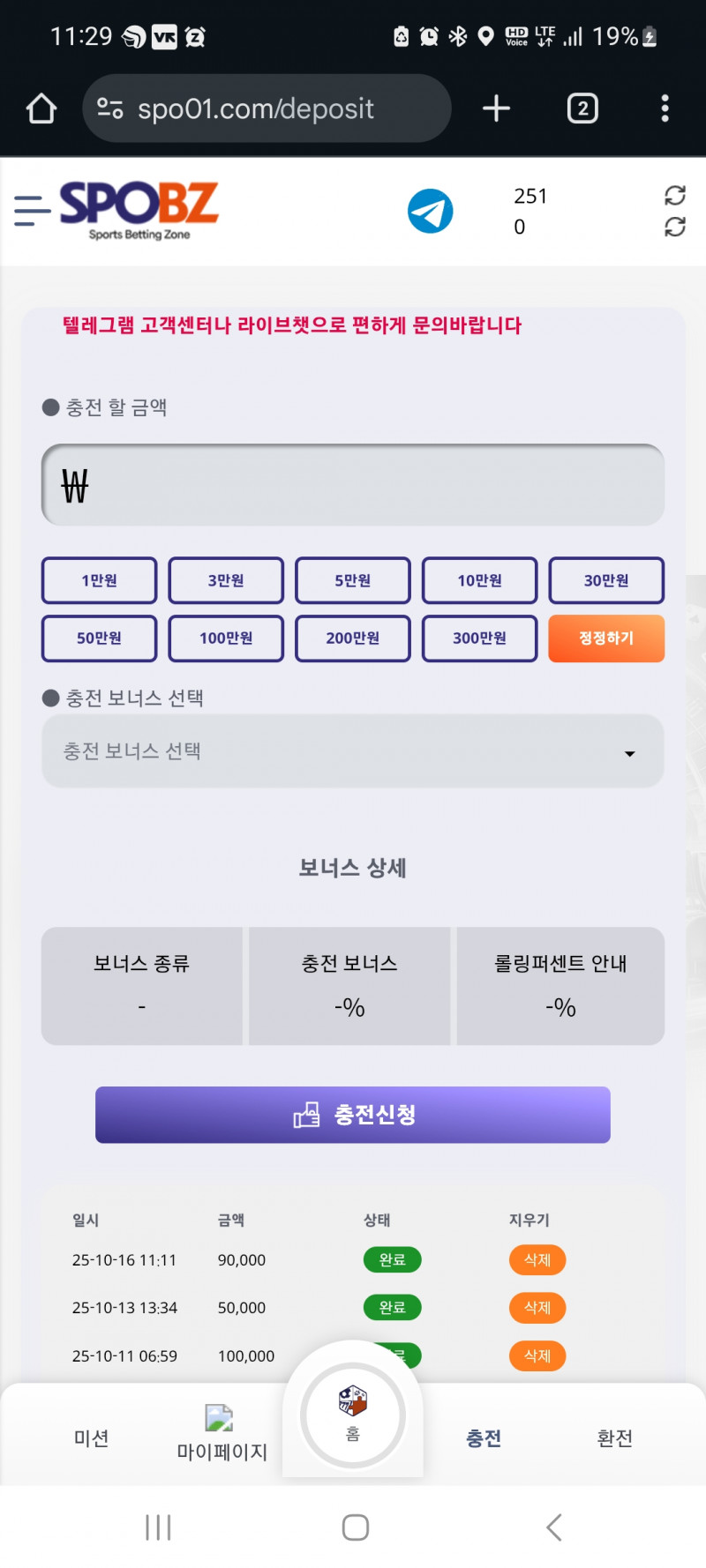
Task: Expand the 충전 보너스 선택 dropdown
Action: [x=353, y=751]
